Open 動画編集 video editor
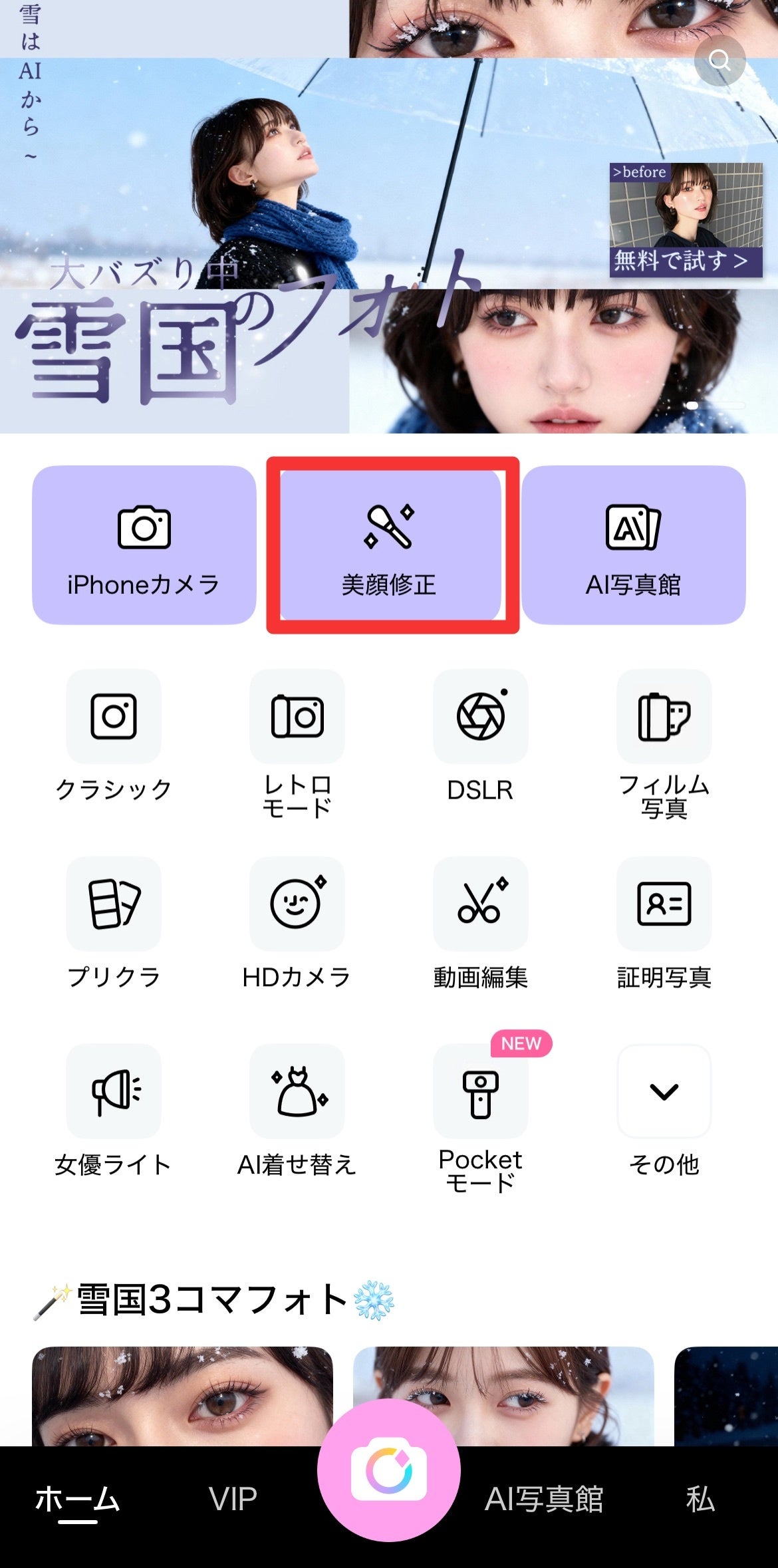 480,904
